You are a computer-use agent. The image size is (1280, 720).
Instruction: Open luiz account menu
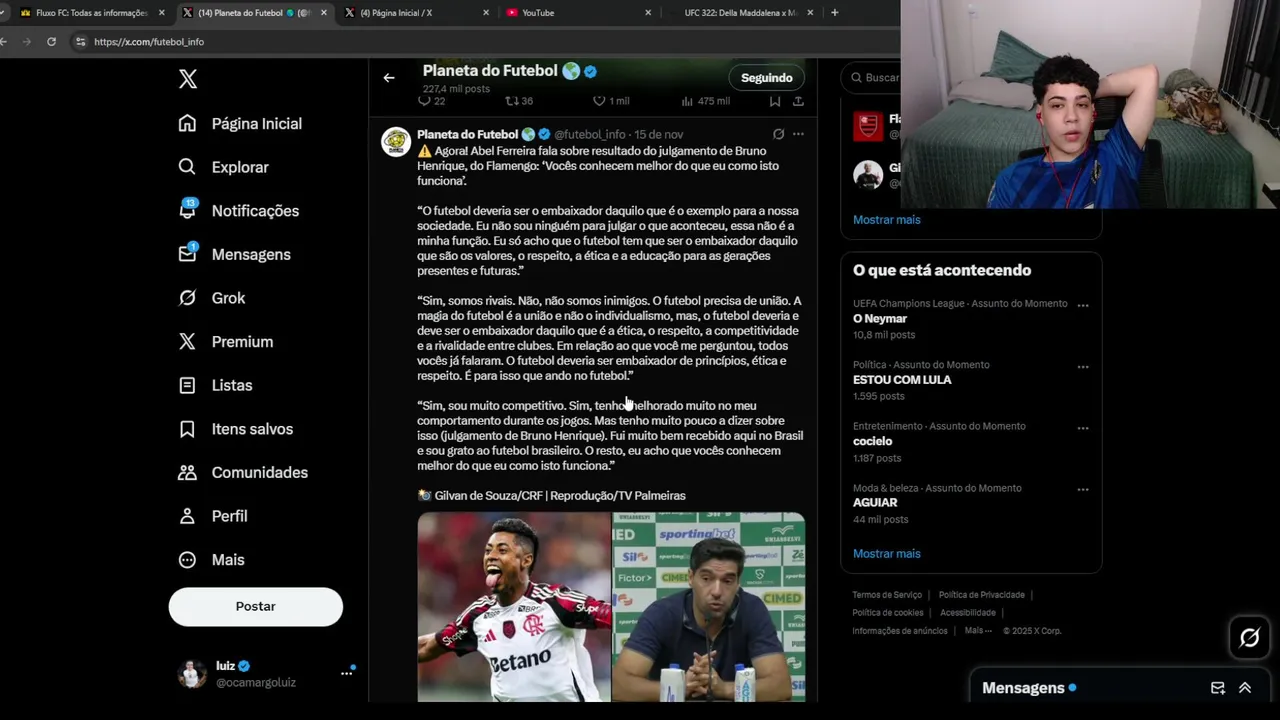(346, 673)
